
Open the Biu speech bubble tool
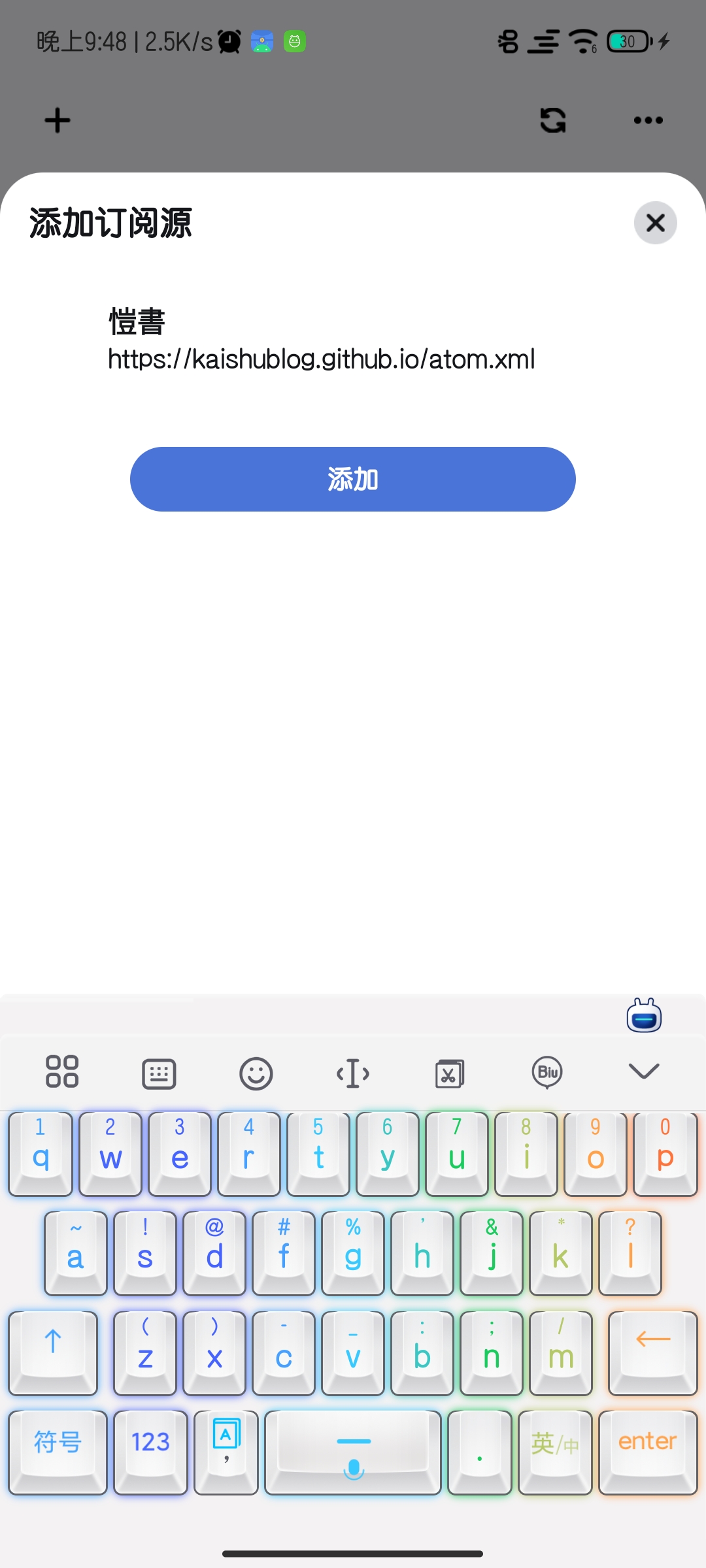click(547, 1073)
